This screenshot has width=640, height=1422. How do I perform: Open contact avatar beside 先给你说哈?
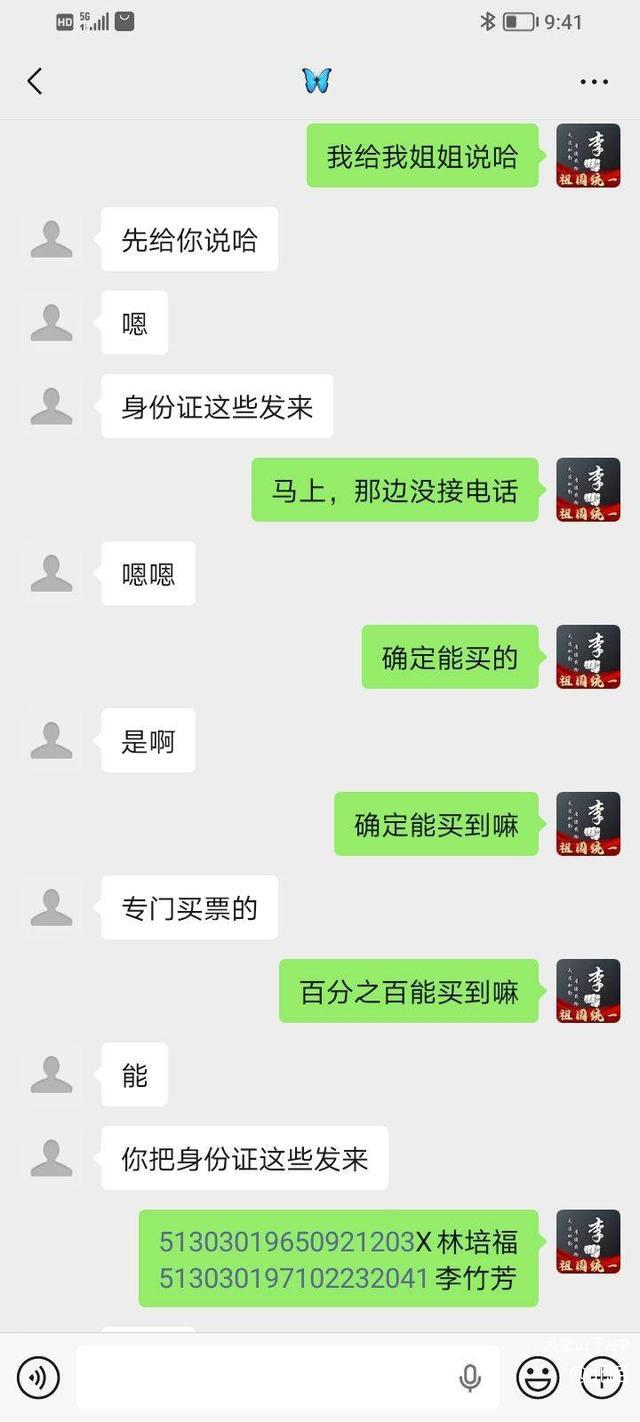pyautogui.click(x=51, y=240)
